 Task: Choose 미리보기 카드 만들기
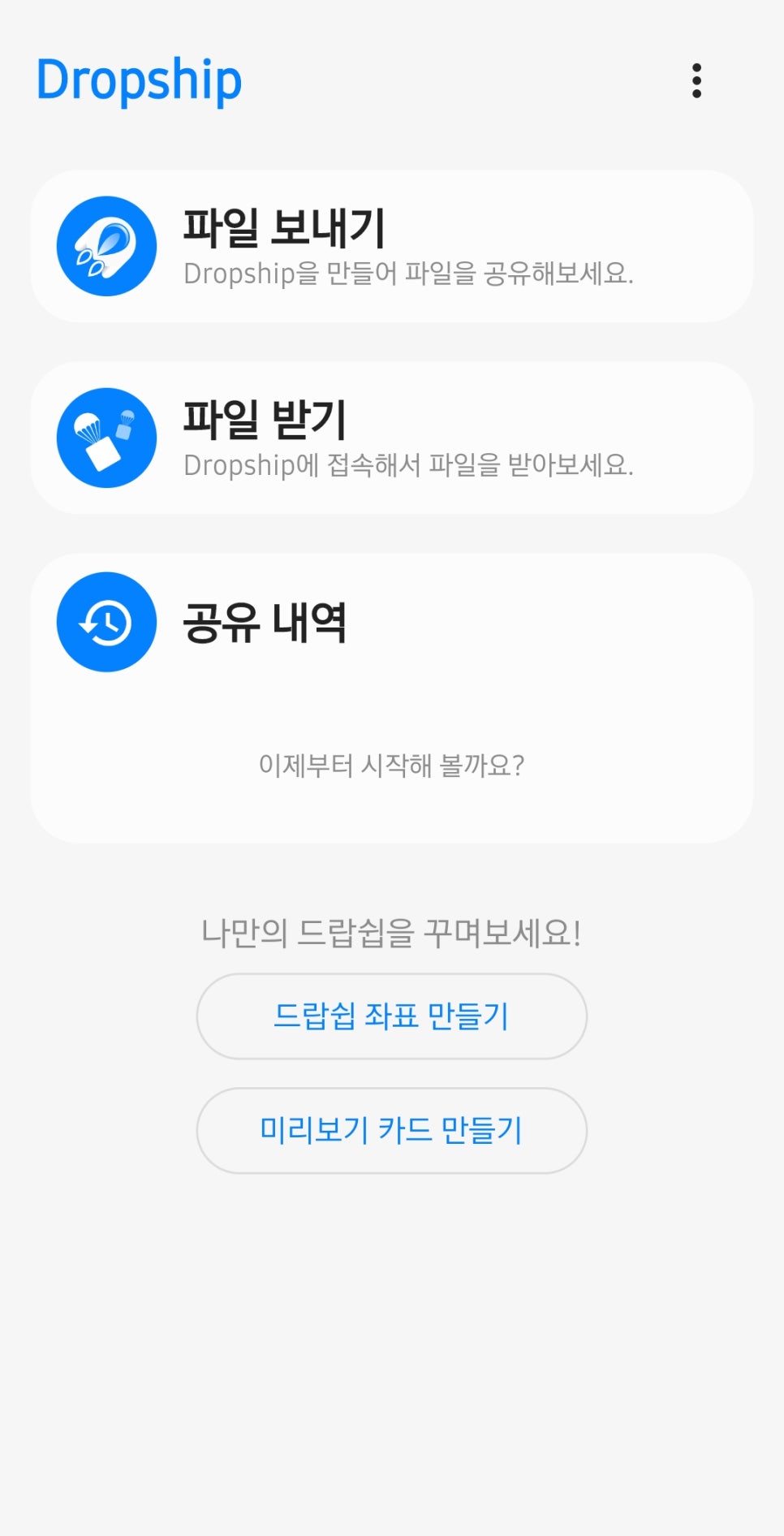coord(391,1130)
